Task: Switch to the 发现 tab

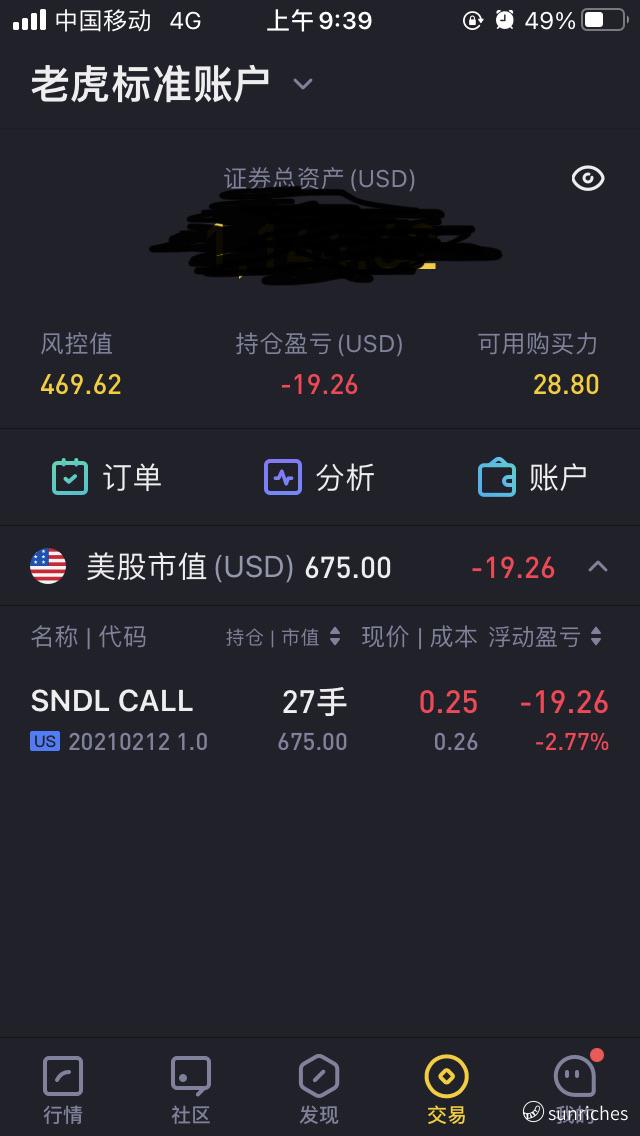Action: click(x=319, y=1090)
